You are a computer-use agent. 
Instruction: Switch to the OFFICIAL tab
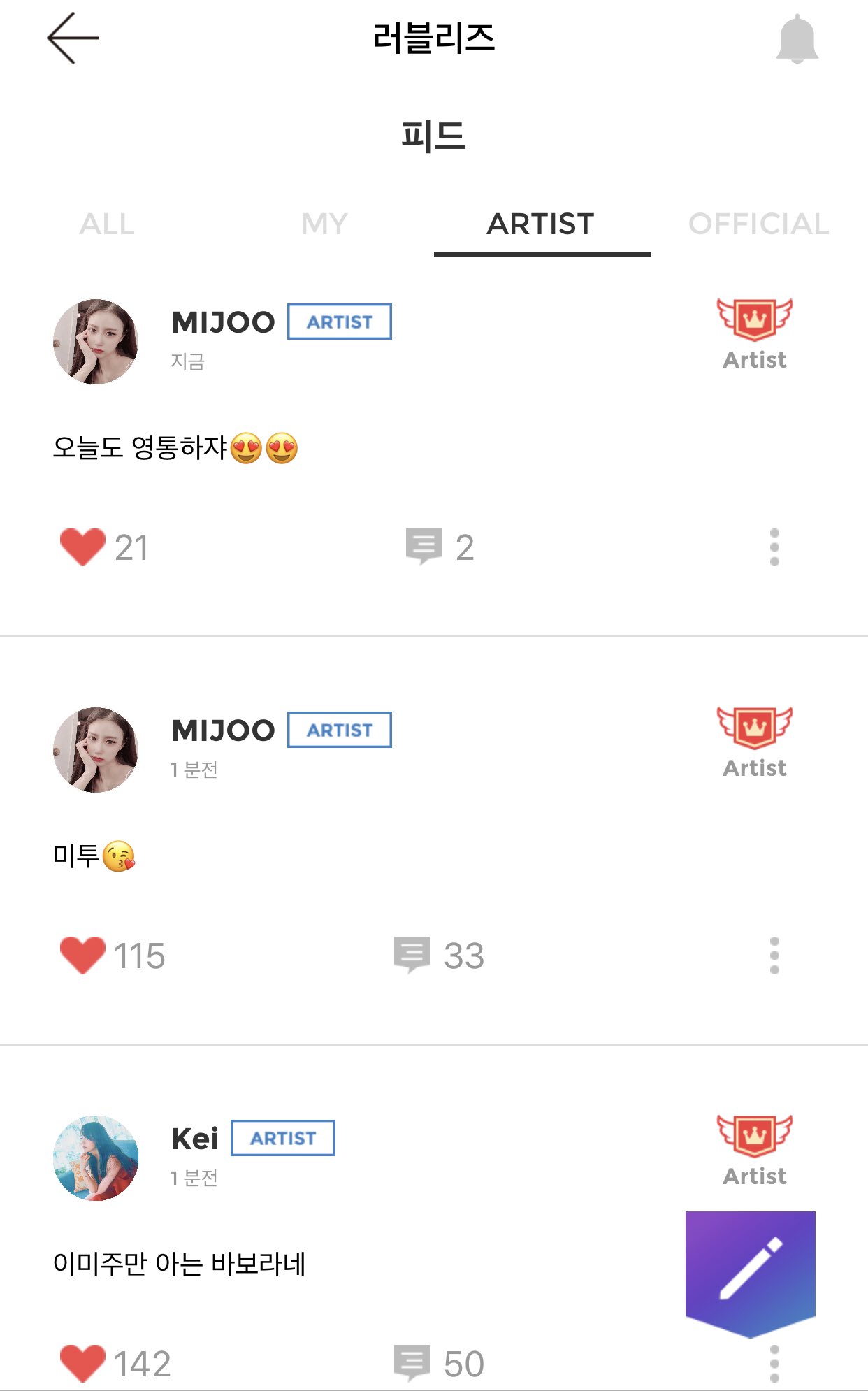[757, 224]
